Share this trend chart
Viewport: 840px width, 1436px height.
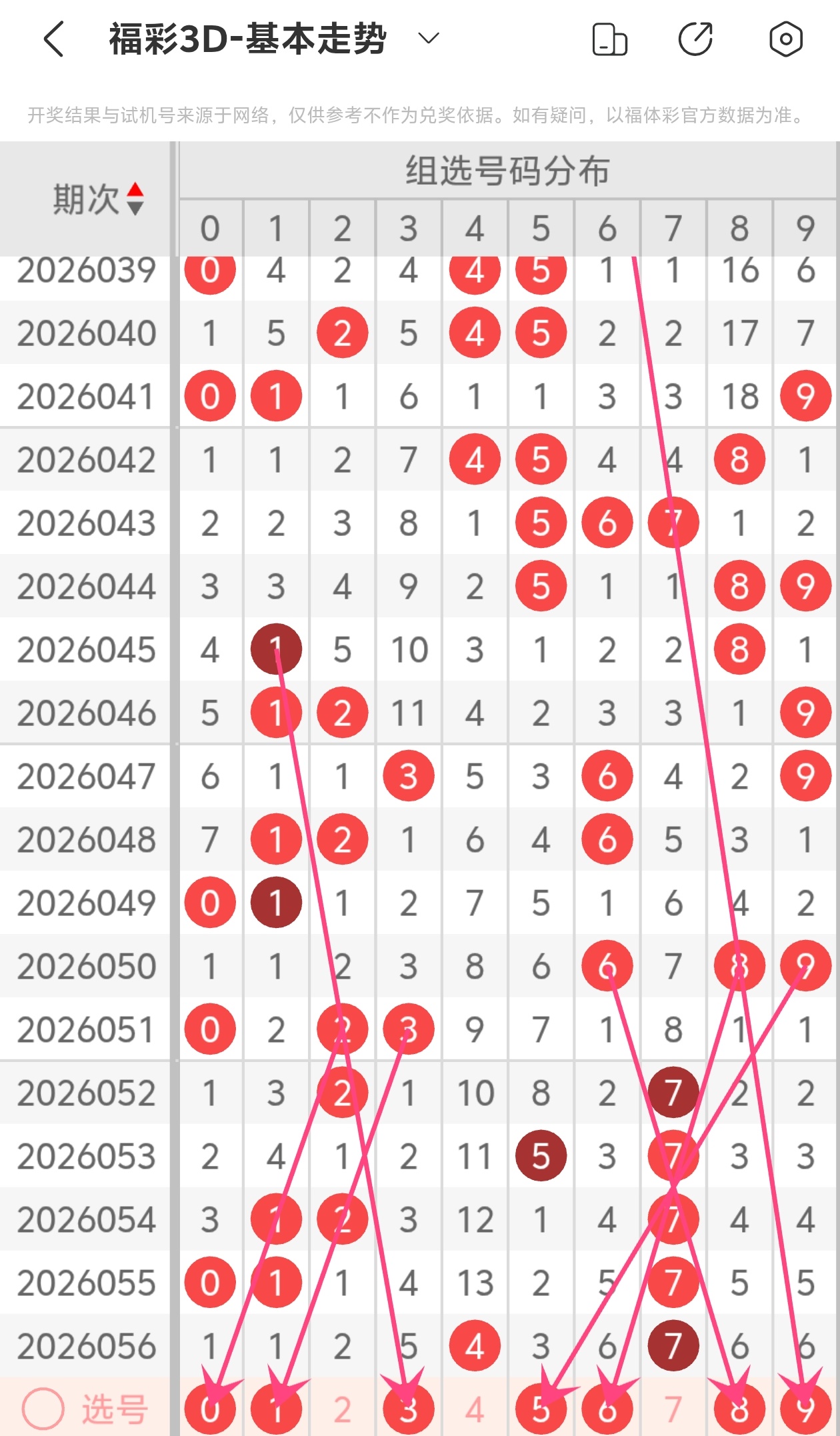coord(695,39)
